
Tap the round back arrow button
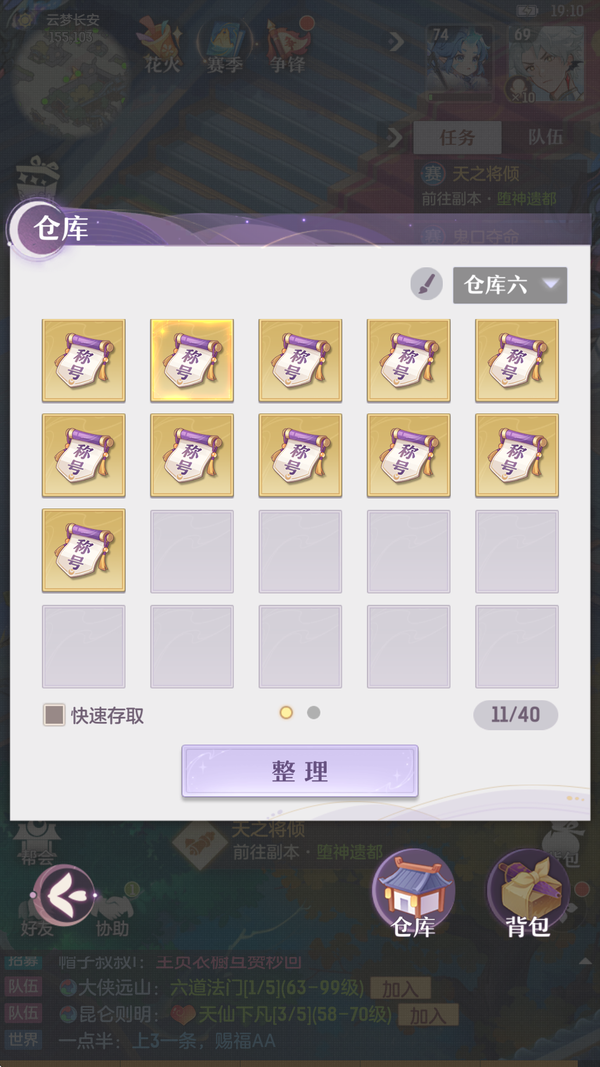pos(65,895)
